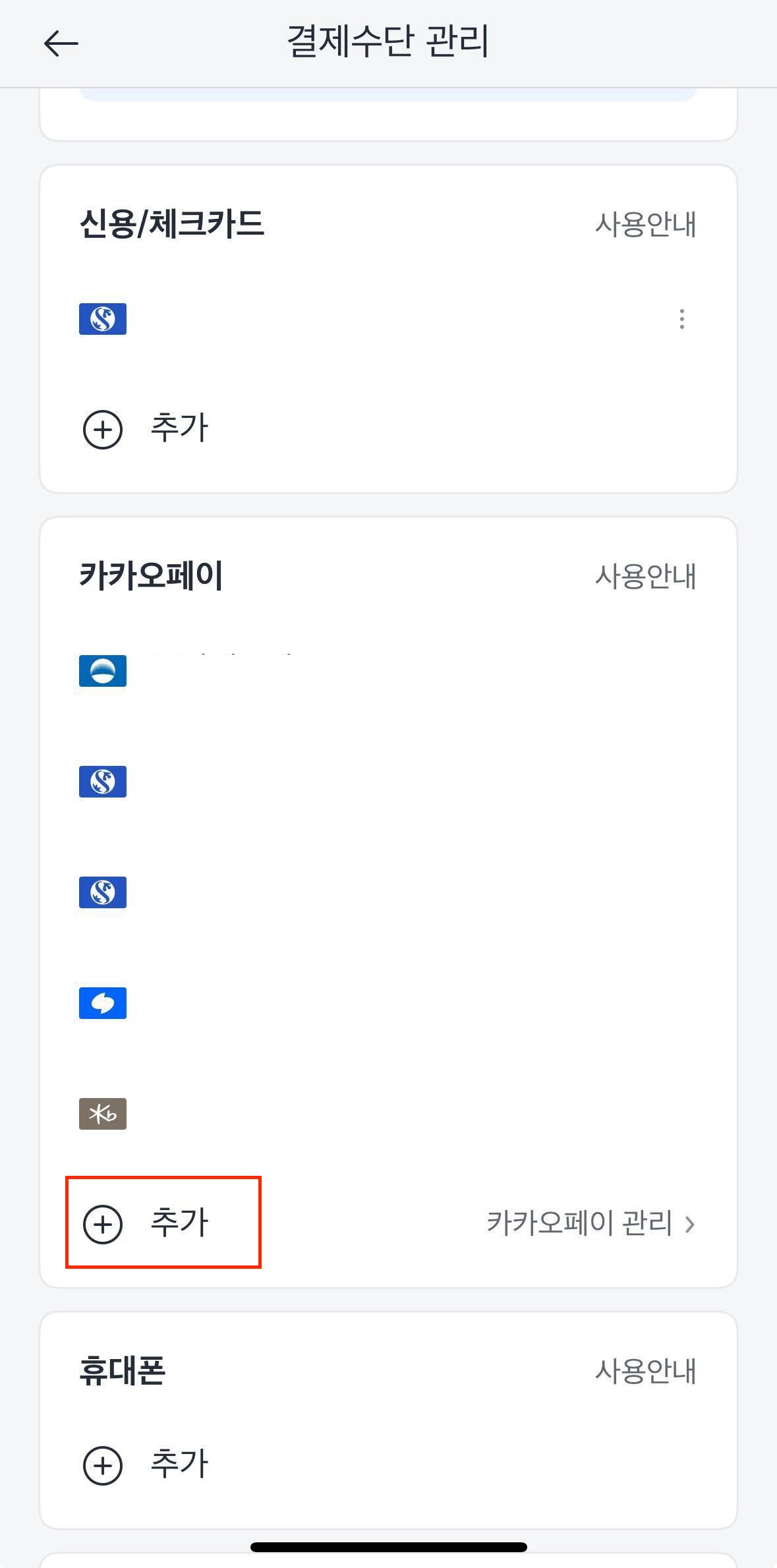Open 카카오페이 관리

590,1223
